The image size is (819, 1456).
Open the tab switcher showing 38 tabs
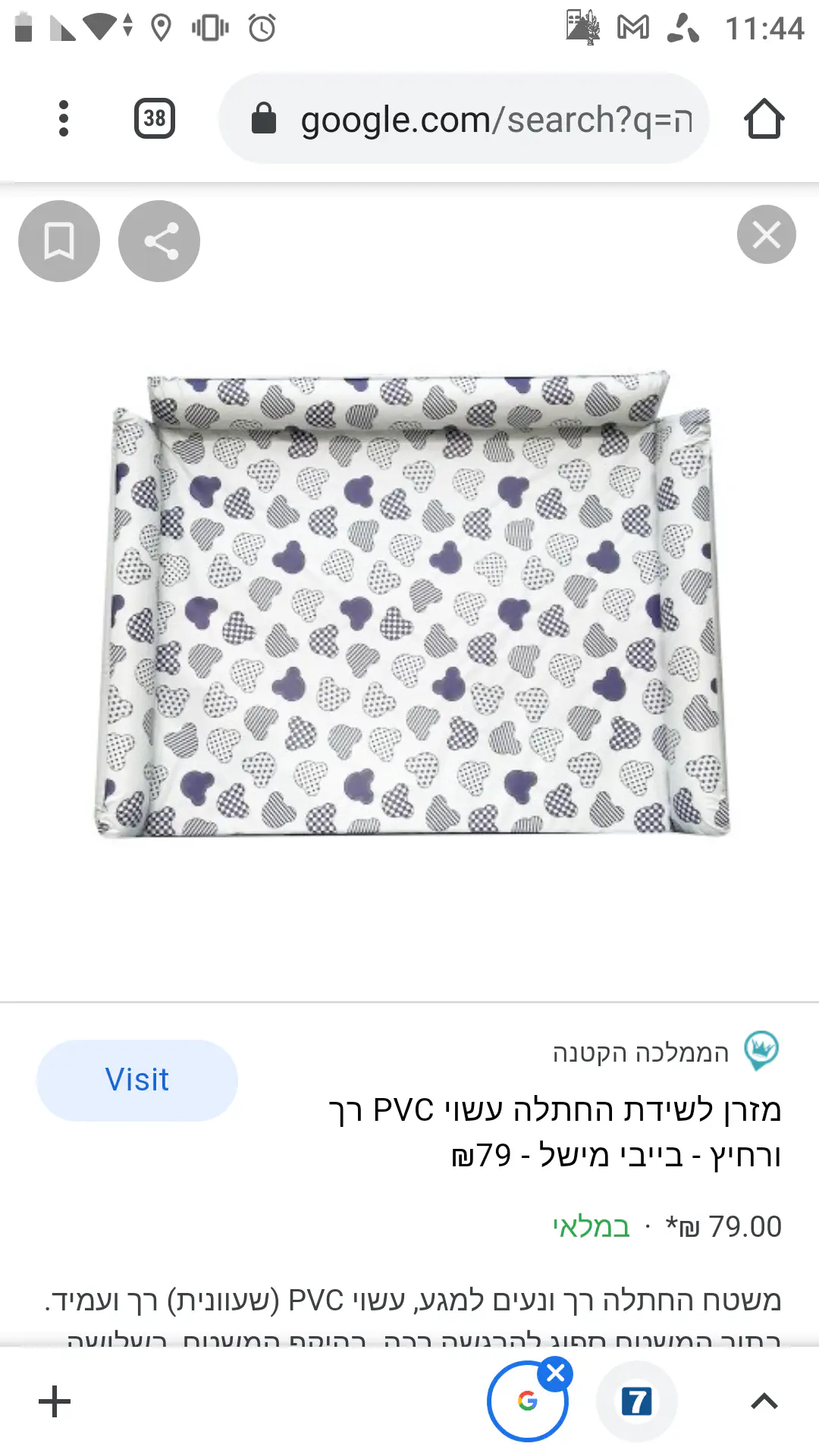point(155,119)
